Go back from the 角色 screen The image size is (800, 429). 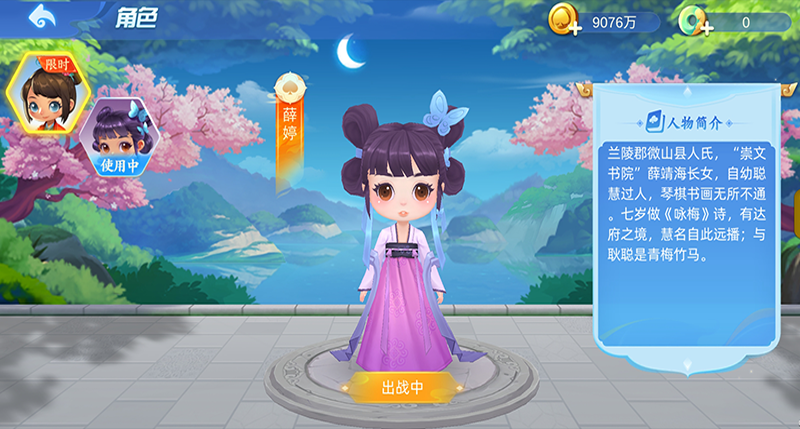click(x=42, y=17)
